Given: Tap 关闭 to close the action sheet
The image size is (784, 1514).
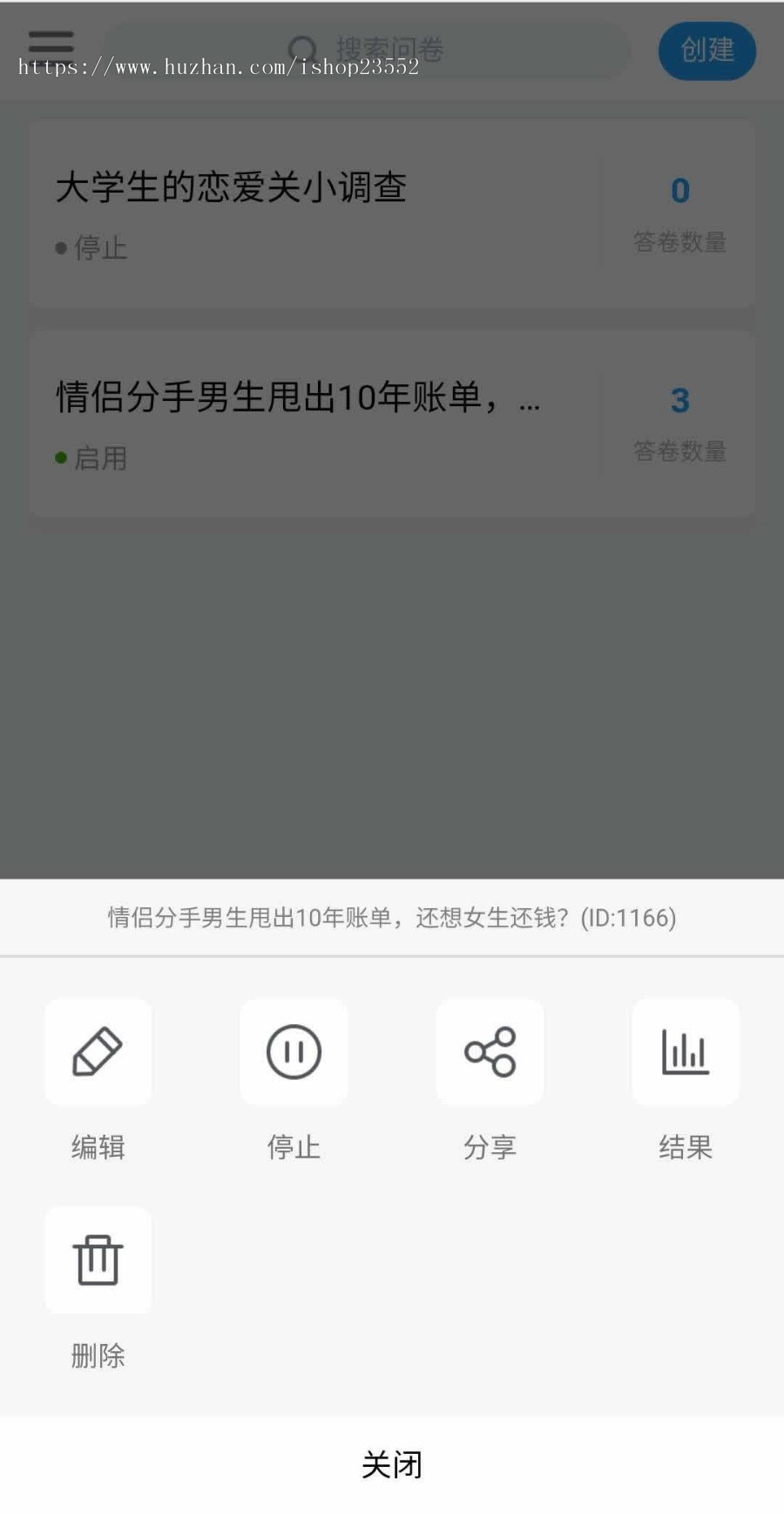Looking at the screenshot, I should 392,1463.
